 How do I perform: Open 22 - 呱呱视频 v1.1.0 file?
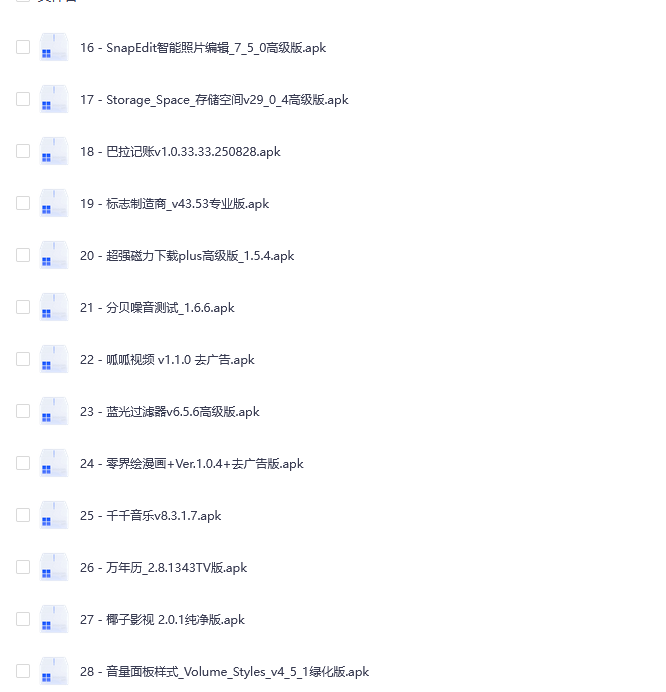(x=167, y=360)
